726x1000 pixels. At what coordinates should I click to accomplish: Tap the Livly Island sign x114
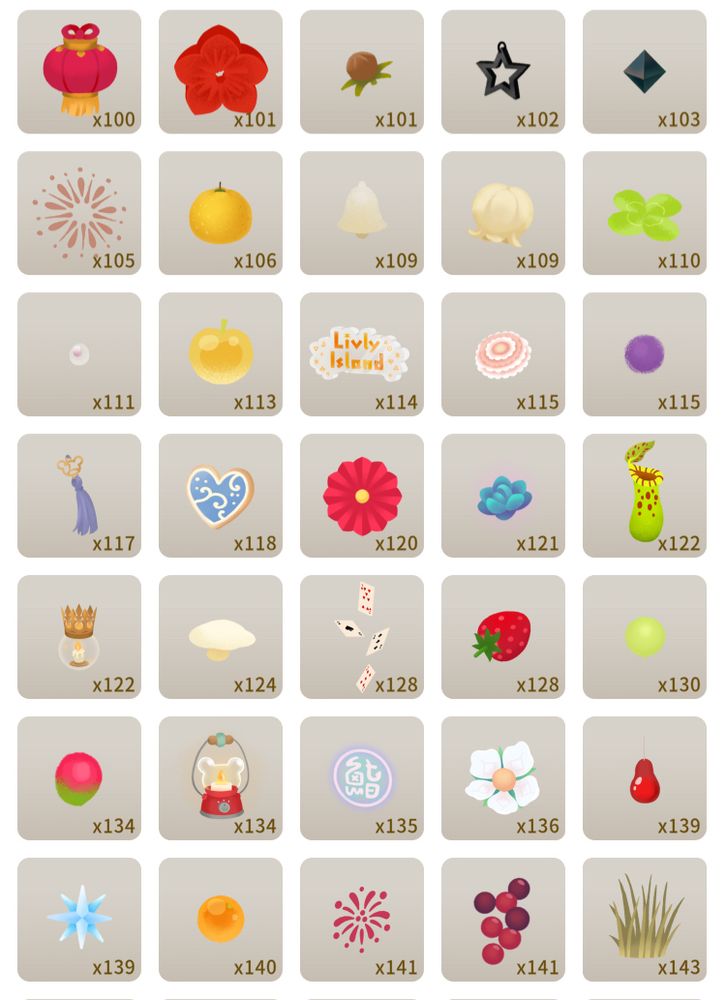(x=362, y=355)
